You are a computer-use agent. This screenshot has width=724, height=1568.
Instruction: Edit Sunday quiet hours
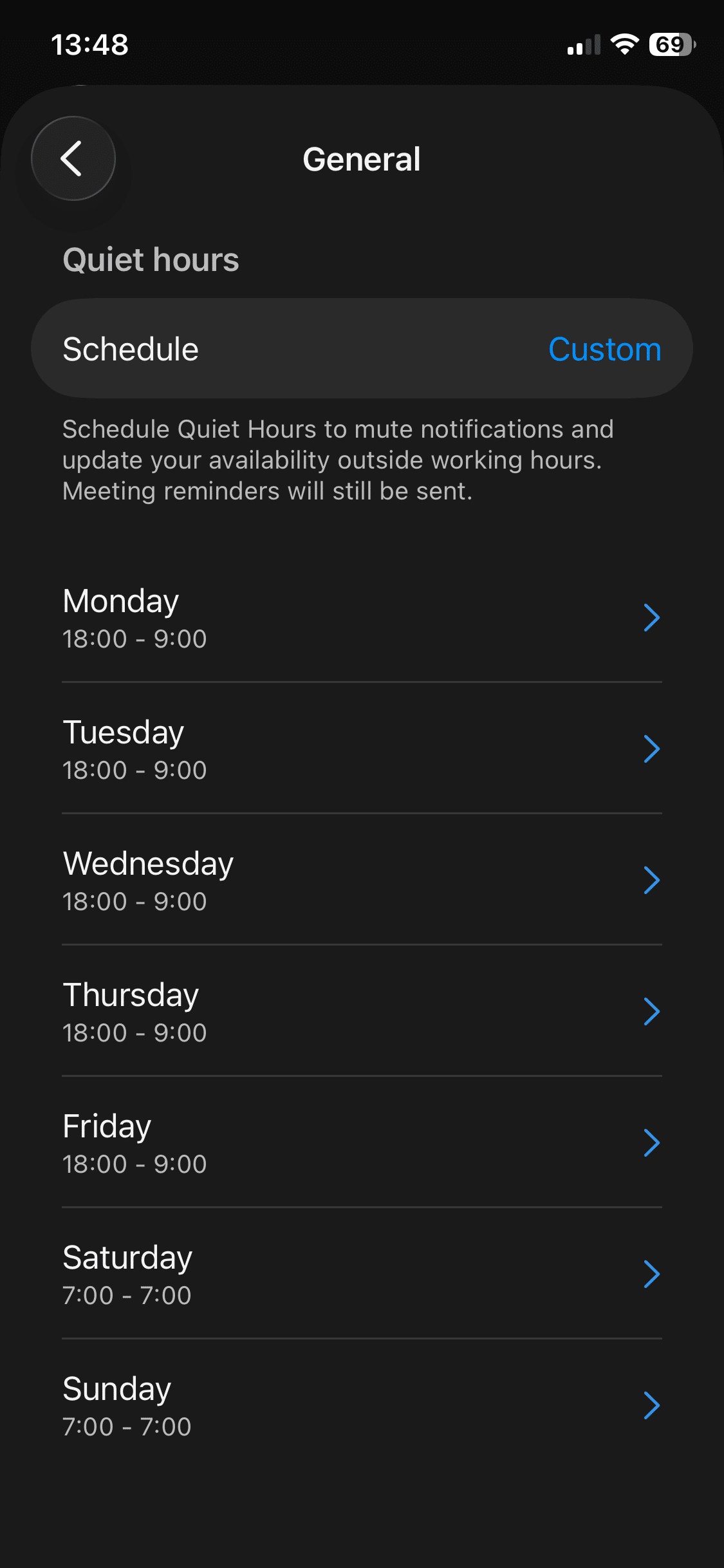pos(362,1406)
